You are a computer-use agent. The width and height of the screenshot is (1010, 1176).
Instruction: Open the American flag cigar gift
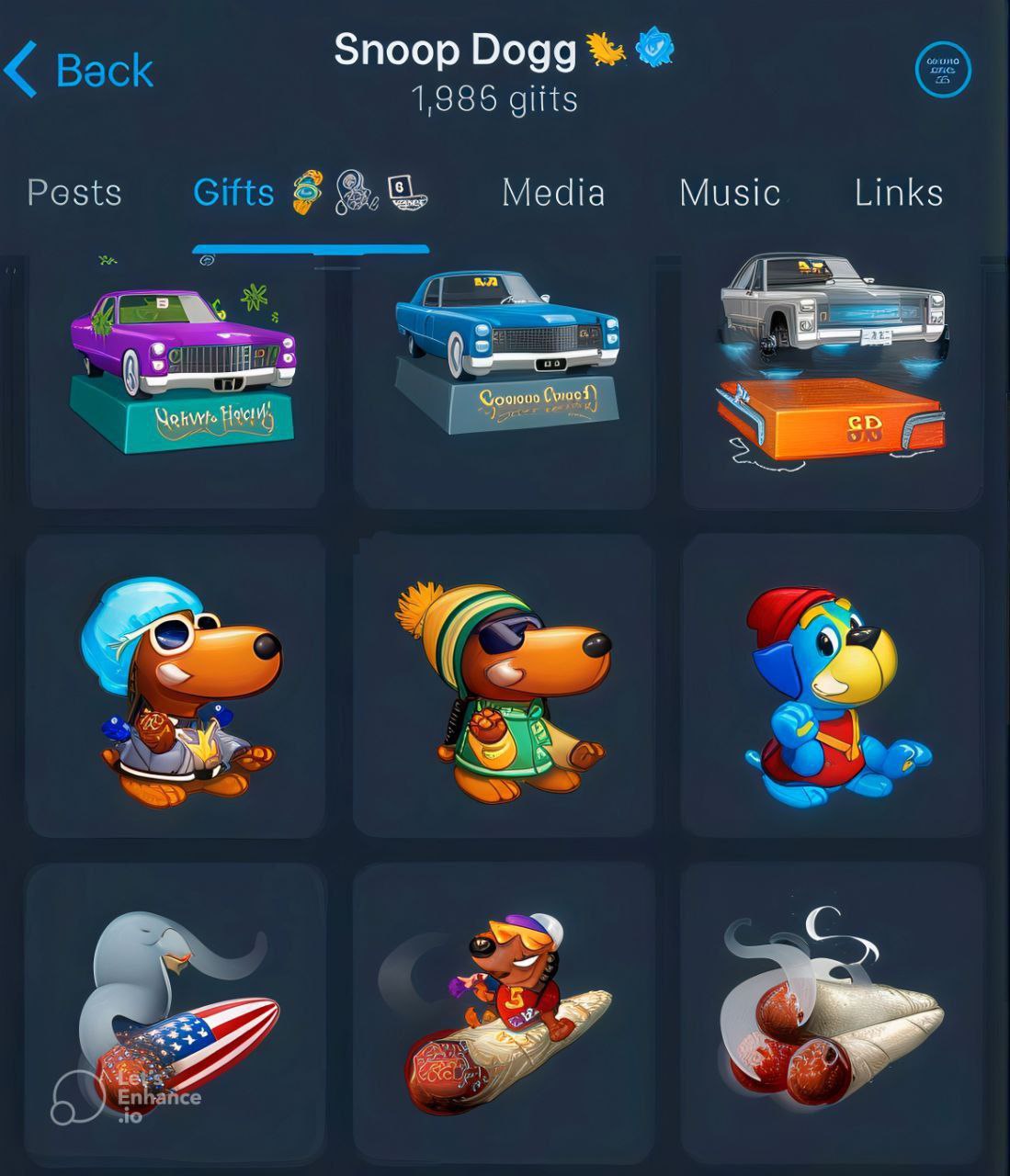178,1011
